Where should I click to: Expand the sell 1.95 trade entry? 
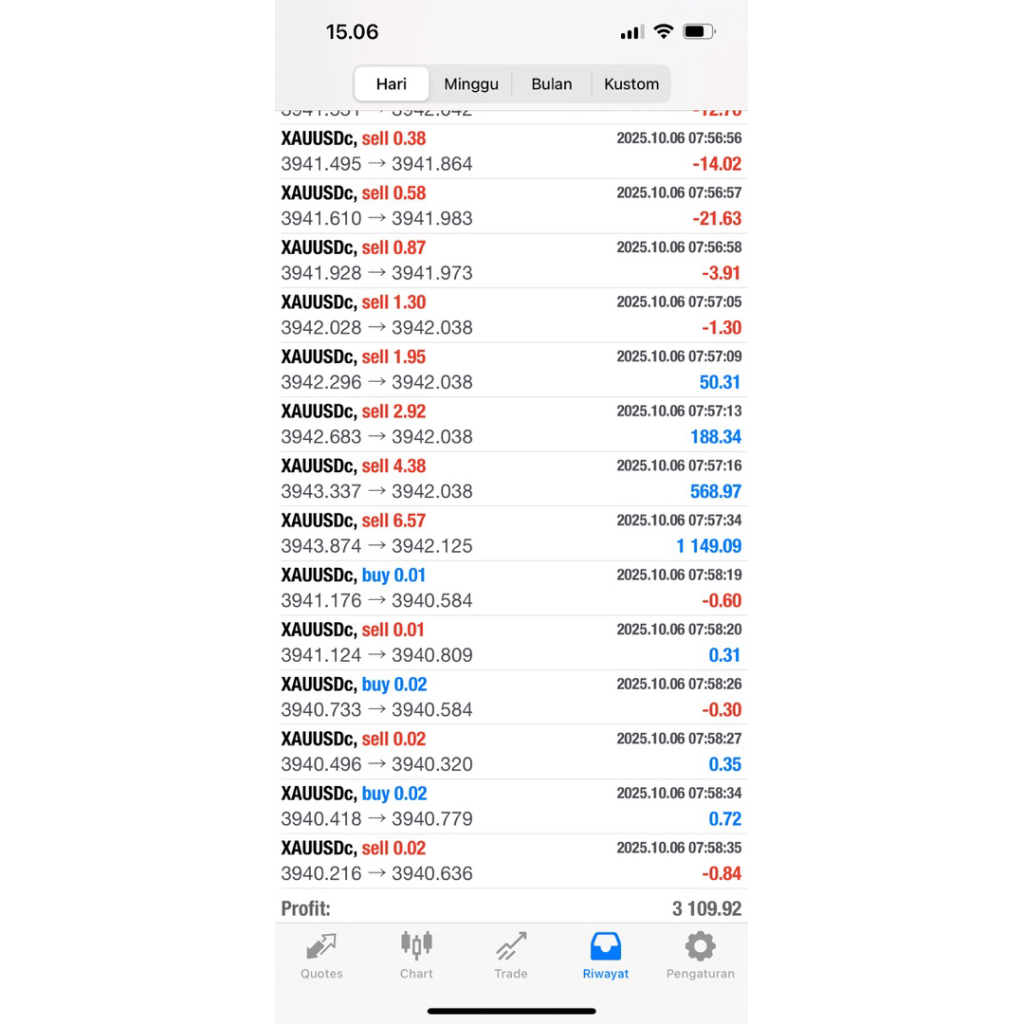[511, 369]
